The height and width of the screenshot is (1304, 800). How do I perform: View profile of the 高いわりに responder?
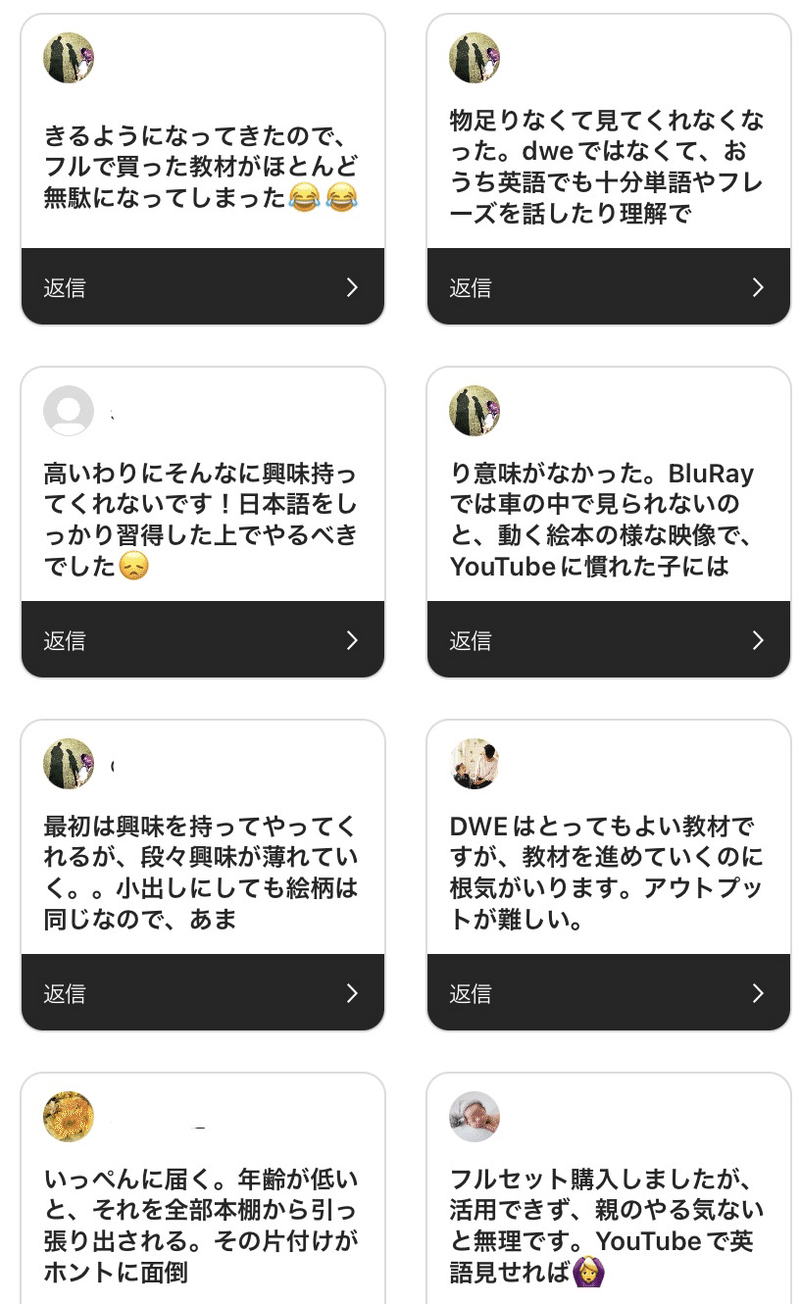tap(69, 411)
